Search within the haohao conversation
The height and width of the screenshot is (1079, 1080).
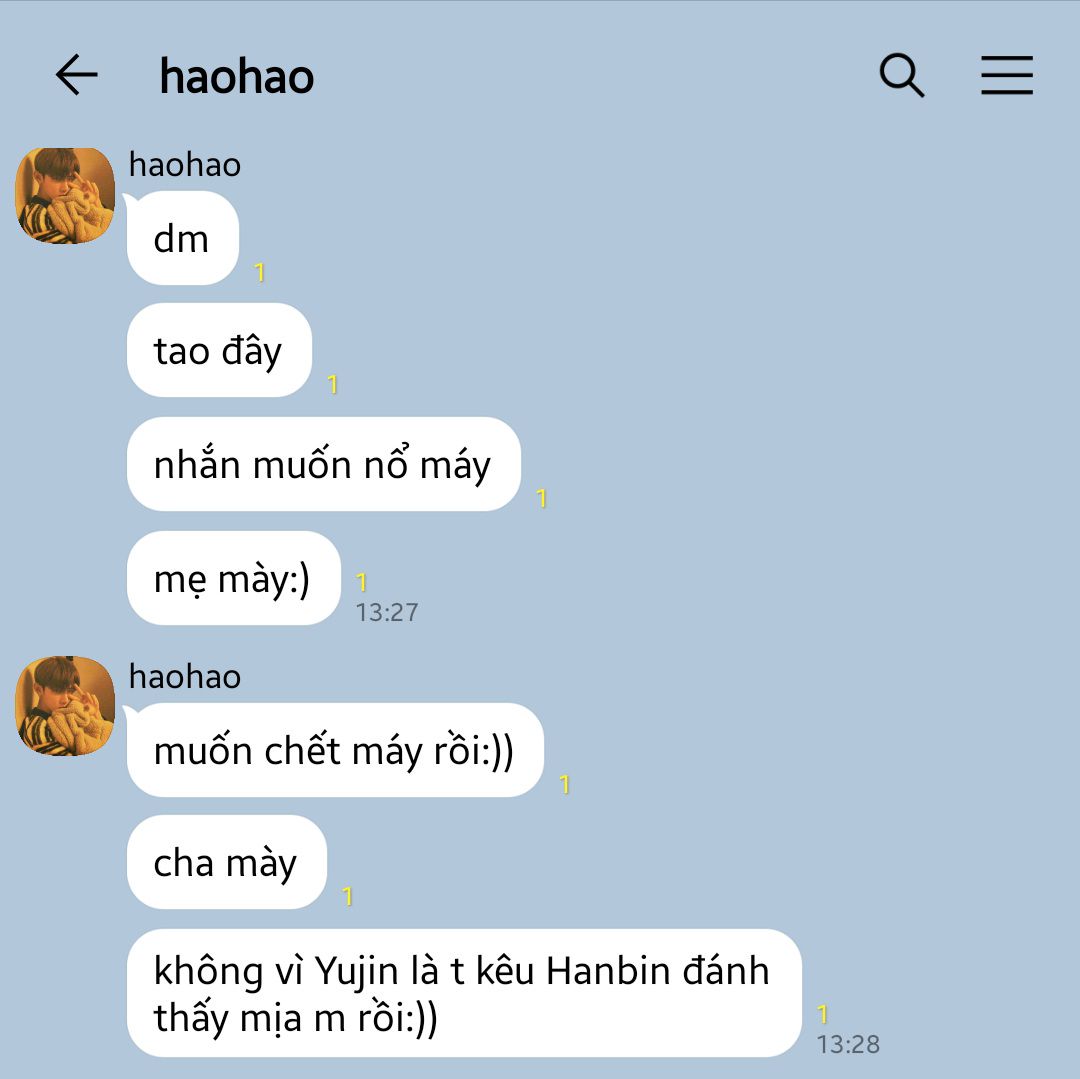[902, 75]
